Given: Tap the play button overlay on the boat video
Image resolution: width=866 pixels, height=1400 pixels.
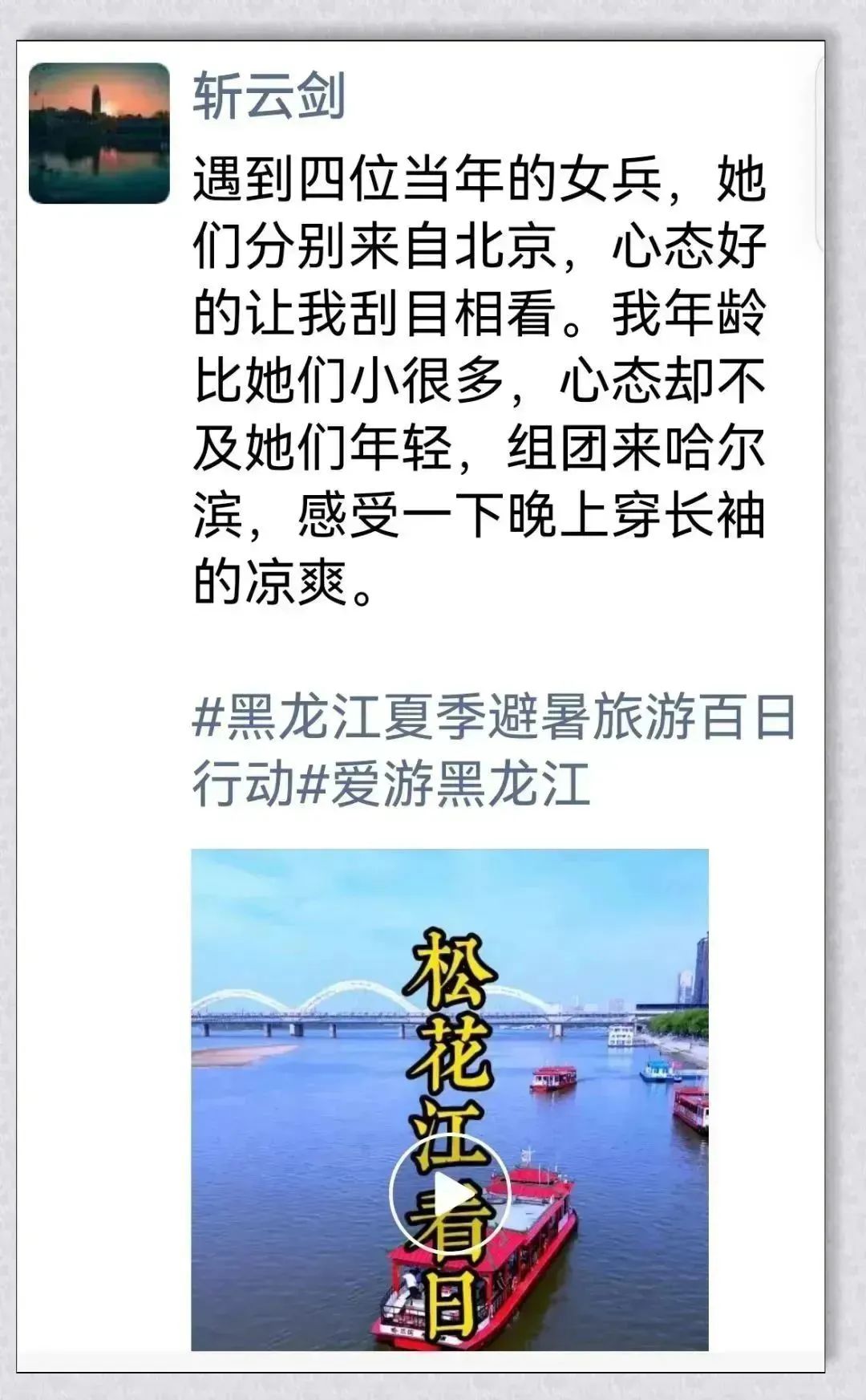Looking at the screenshot, I should click(x=451, y=1194).
